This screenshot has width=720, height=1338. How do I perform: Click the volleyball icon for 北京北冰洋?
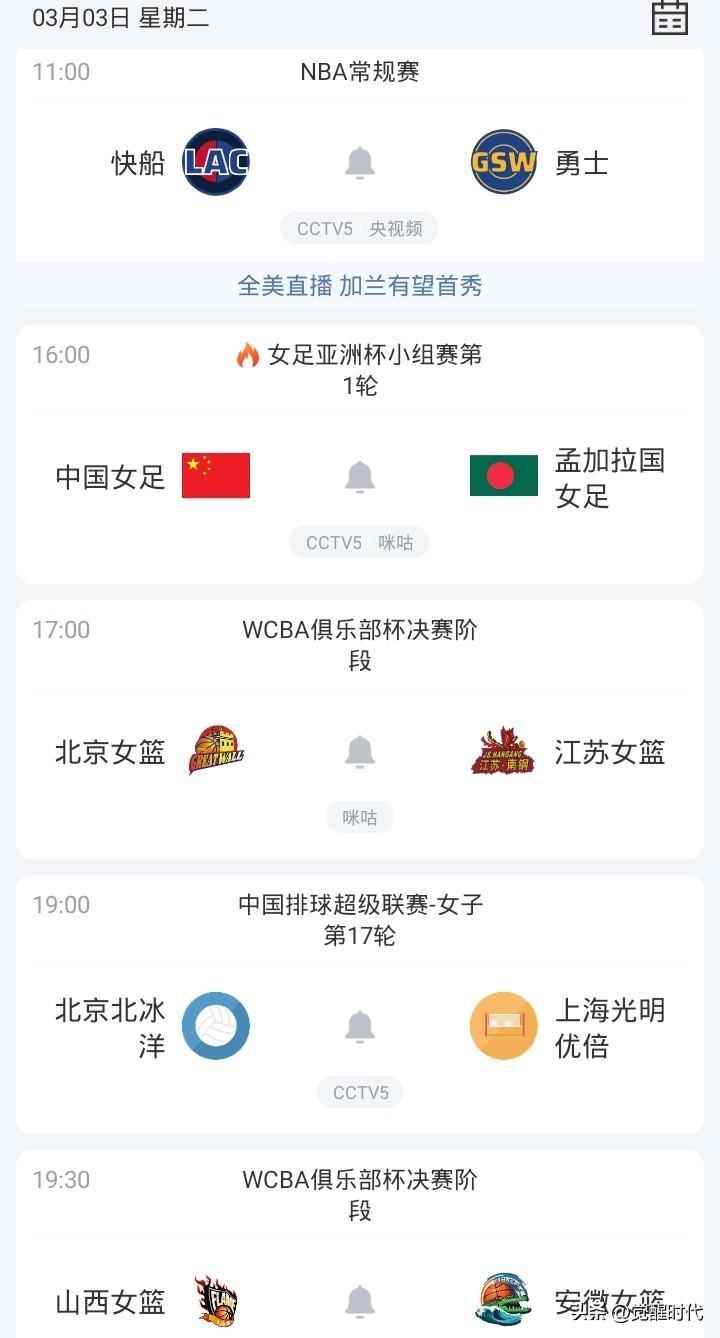215,1025
